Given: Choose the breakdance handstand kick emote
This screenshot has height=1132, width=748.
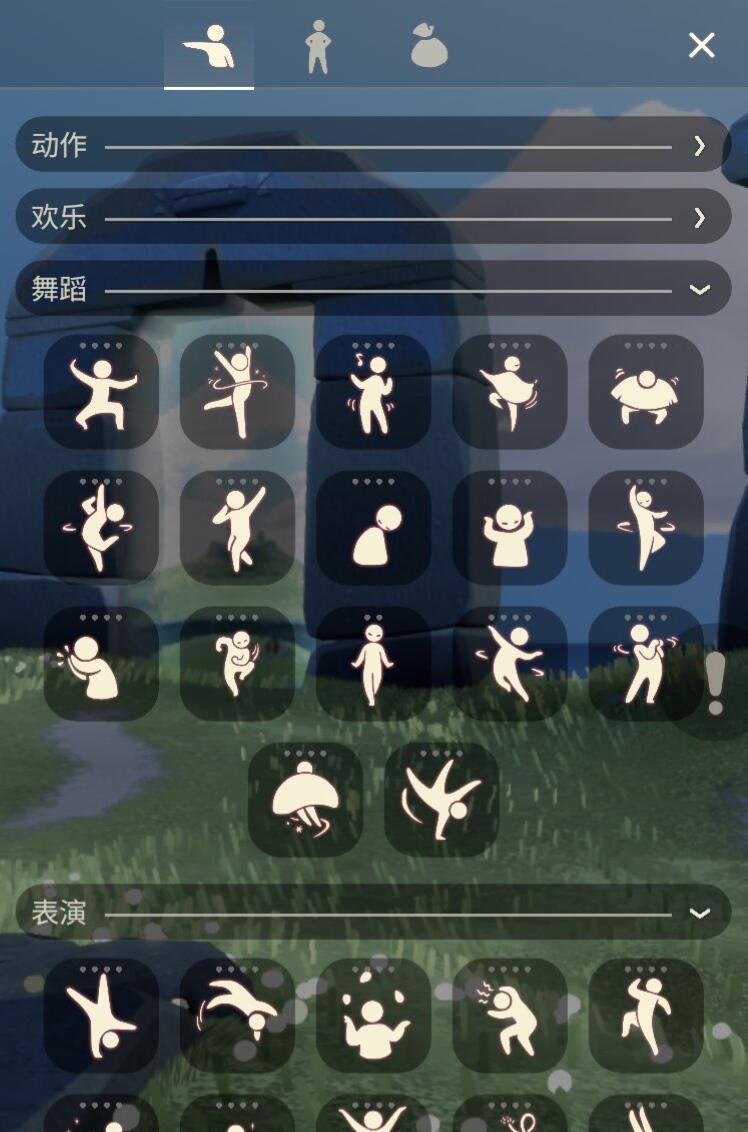Looking at the screenshot, I should coord(441,800).
